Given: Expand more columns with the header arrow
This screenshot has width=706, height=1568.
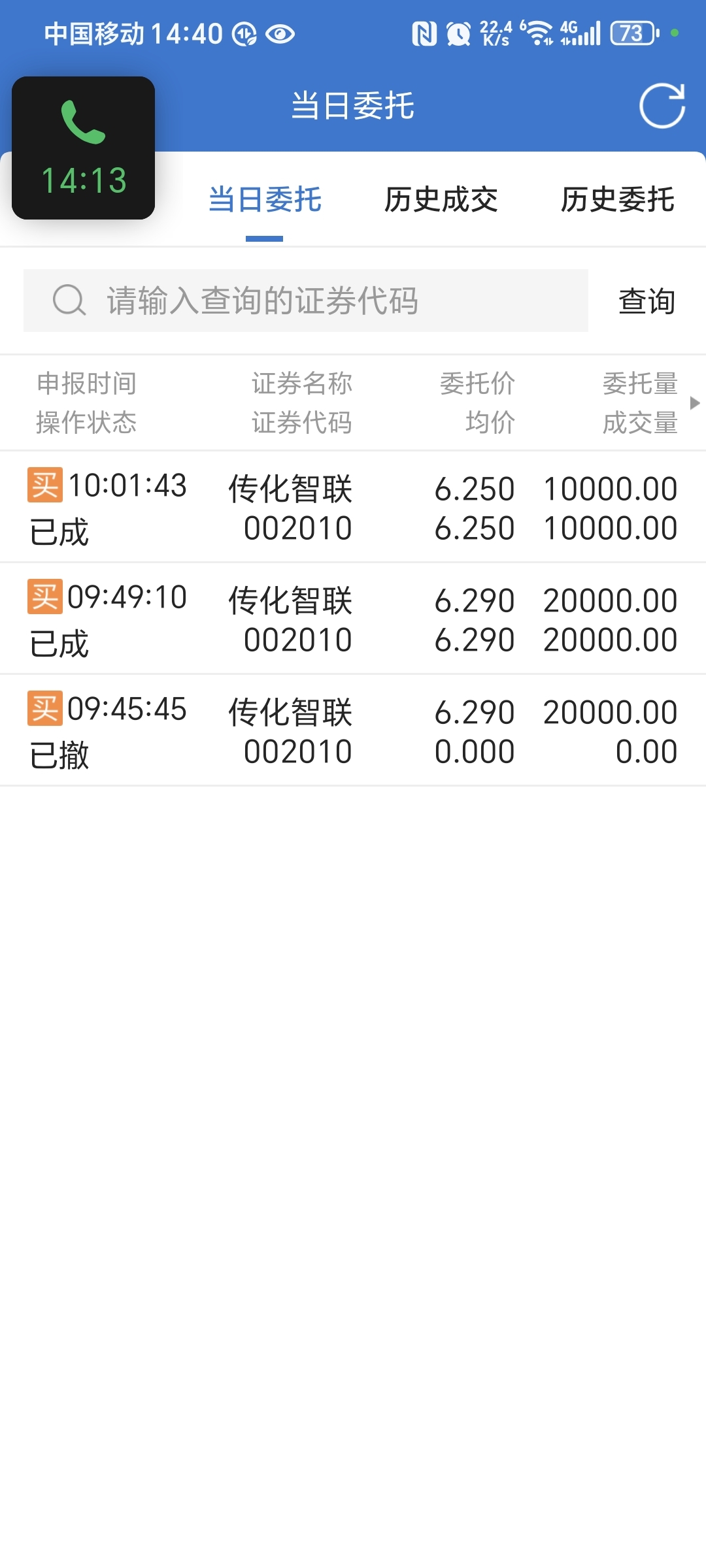Looking at the screenshot, I should point(695,403).
